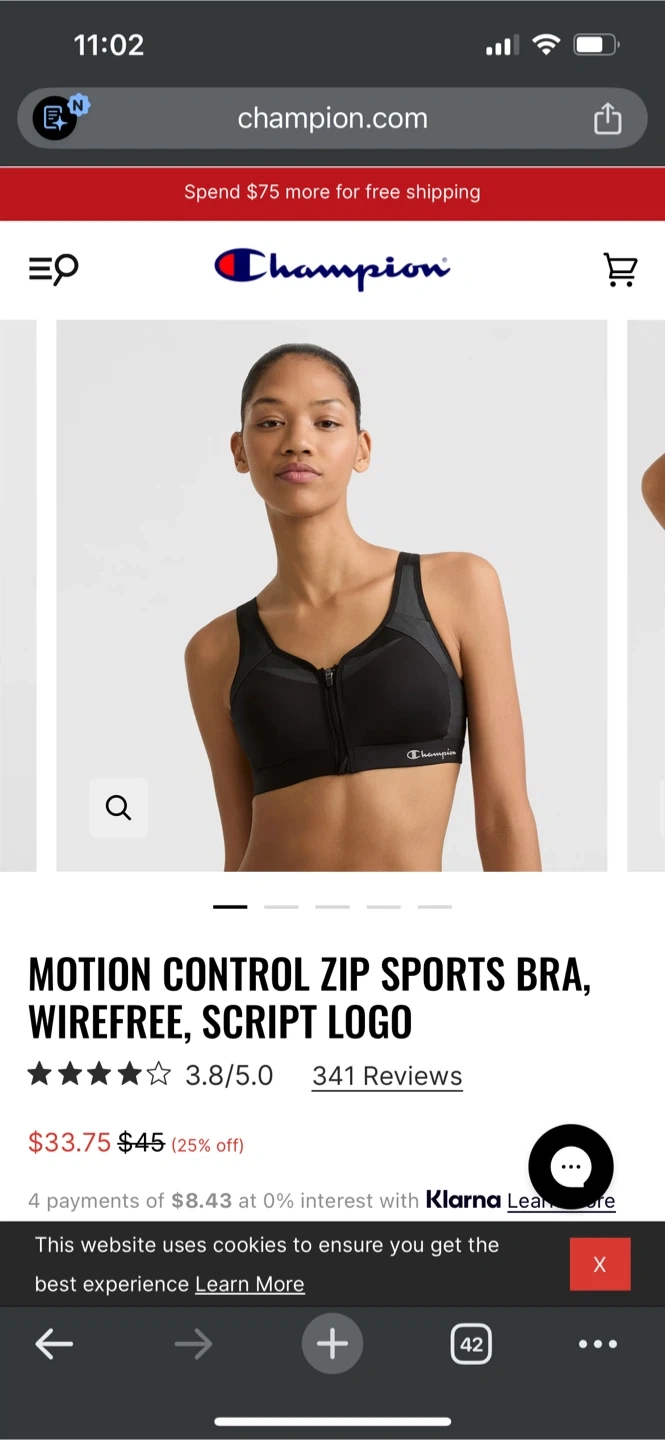Open the browser overflow menu

coord(598,1344)
